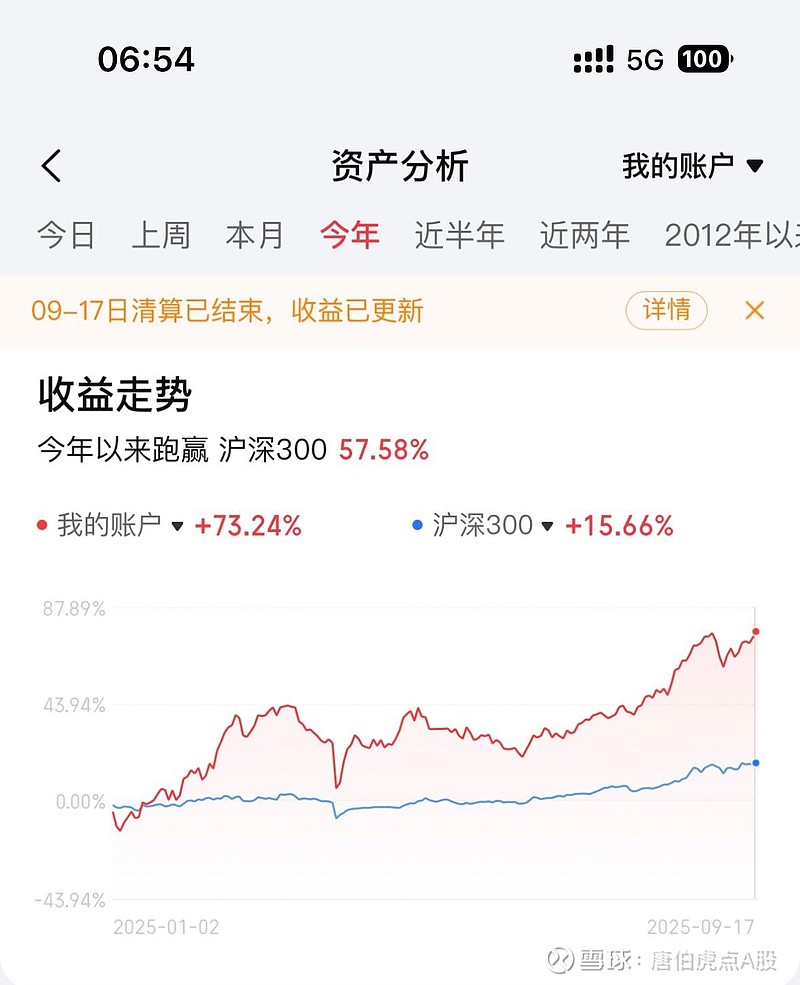This screenshot has height=985, width=800.
Task: Switch to 近半年 period
Action: coord(460,236)
